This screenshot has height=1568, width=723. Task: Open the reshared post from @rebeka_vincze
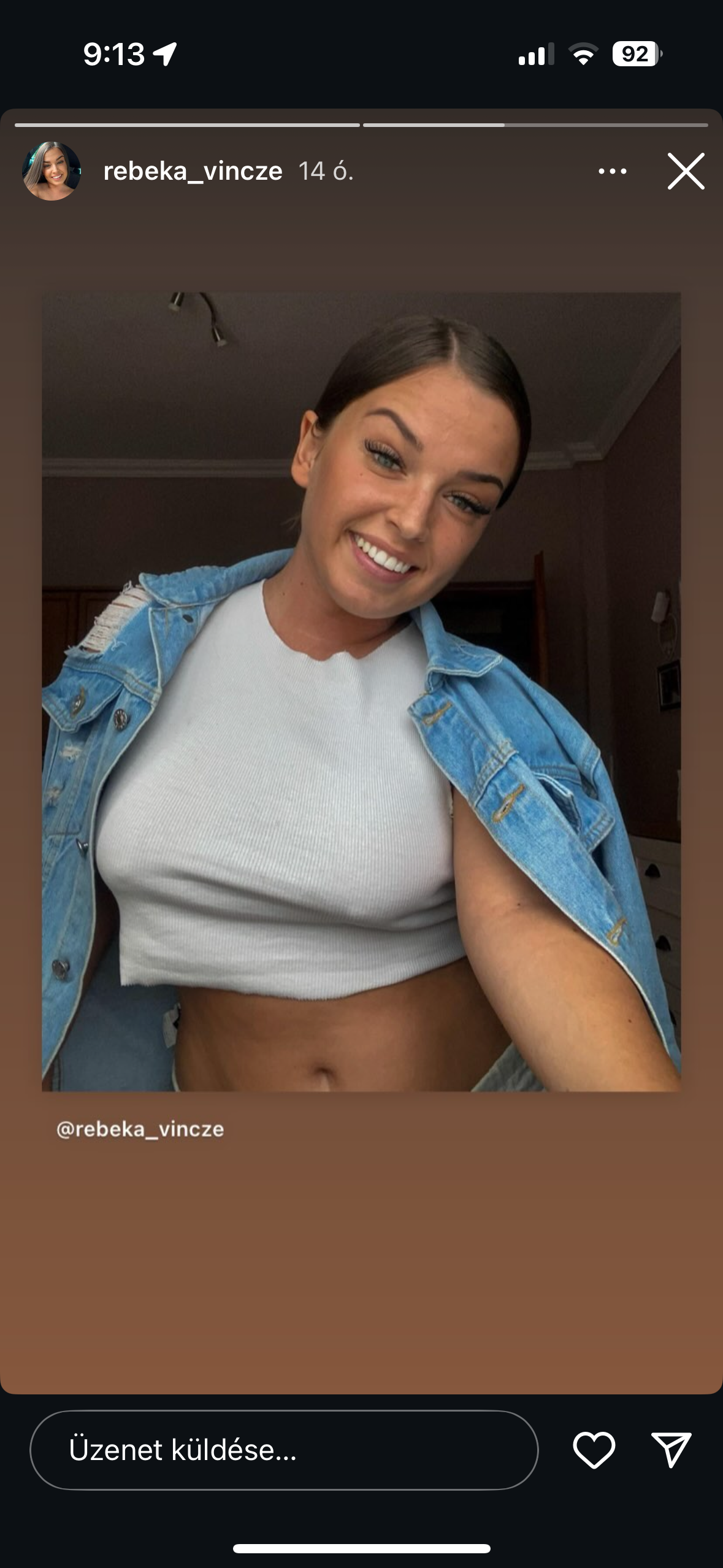coord(361,691)
